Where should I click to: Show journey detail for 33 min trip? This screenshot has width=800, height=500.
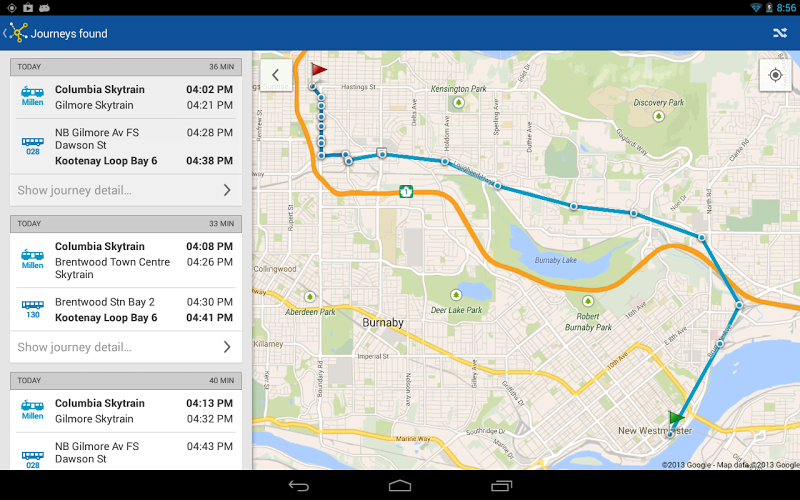[125, 347]
